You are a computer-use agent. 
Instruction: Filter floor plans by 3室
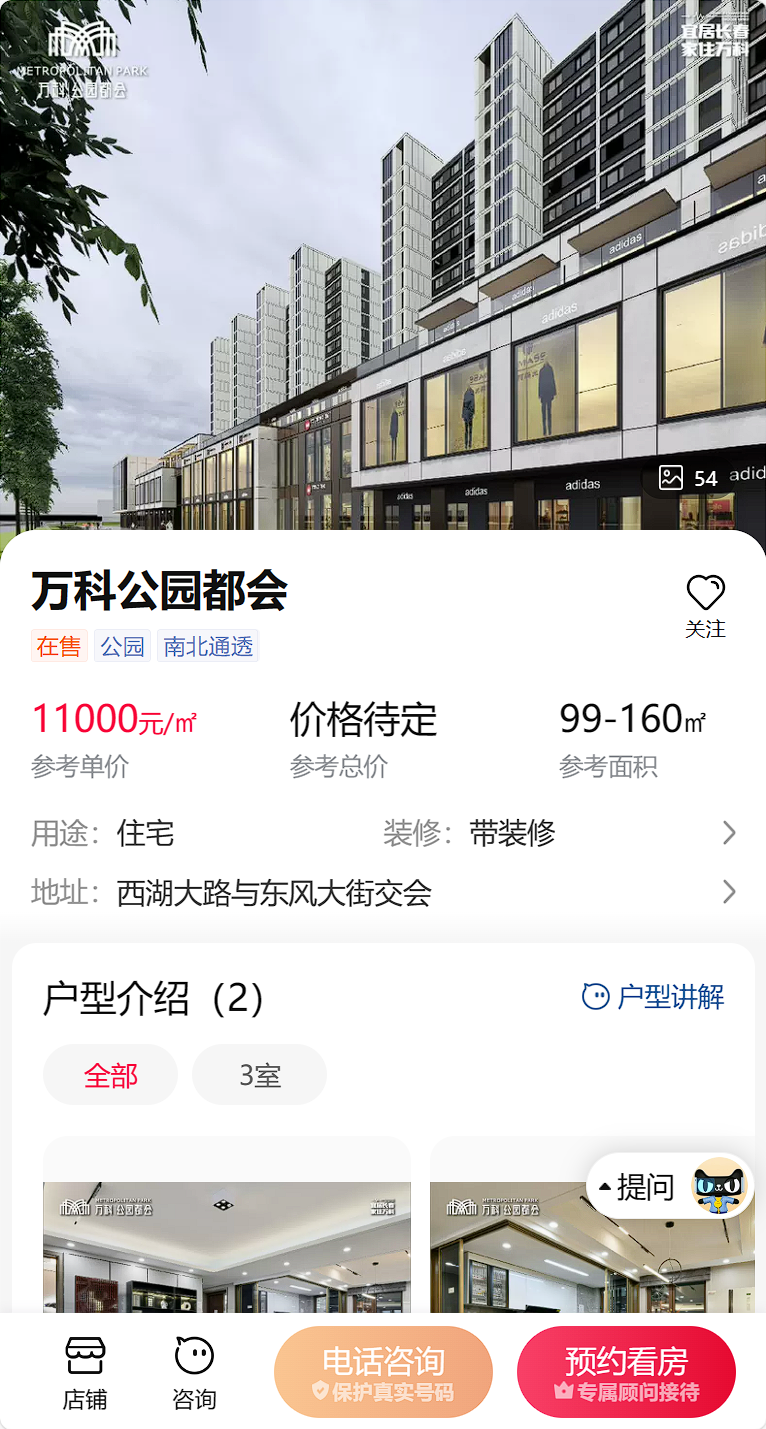pos(259,1075)
